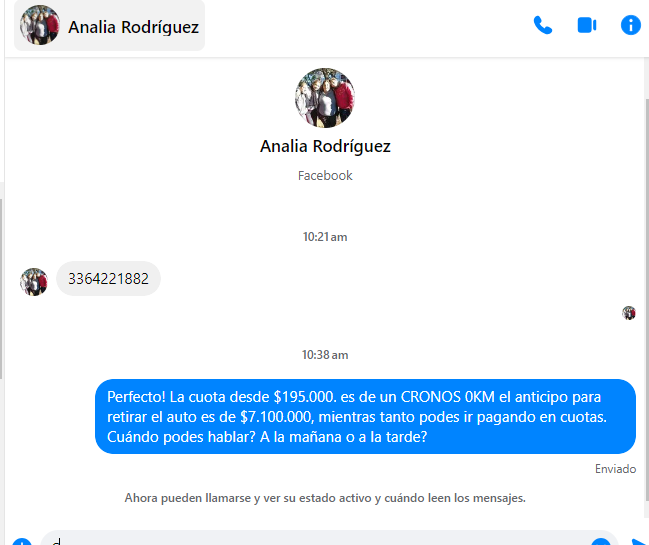This screenshot has width=649, height=545.
Task: Start a voice call with Analia Rodríguez
Action: (x=543, y=25)
